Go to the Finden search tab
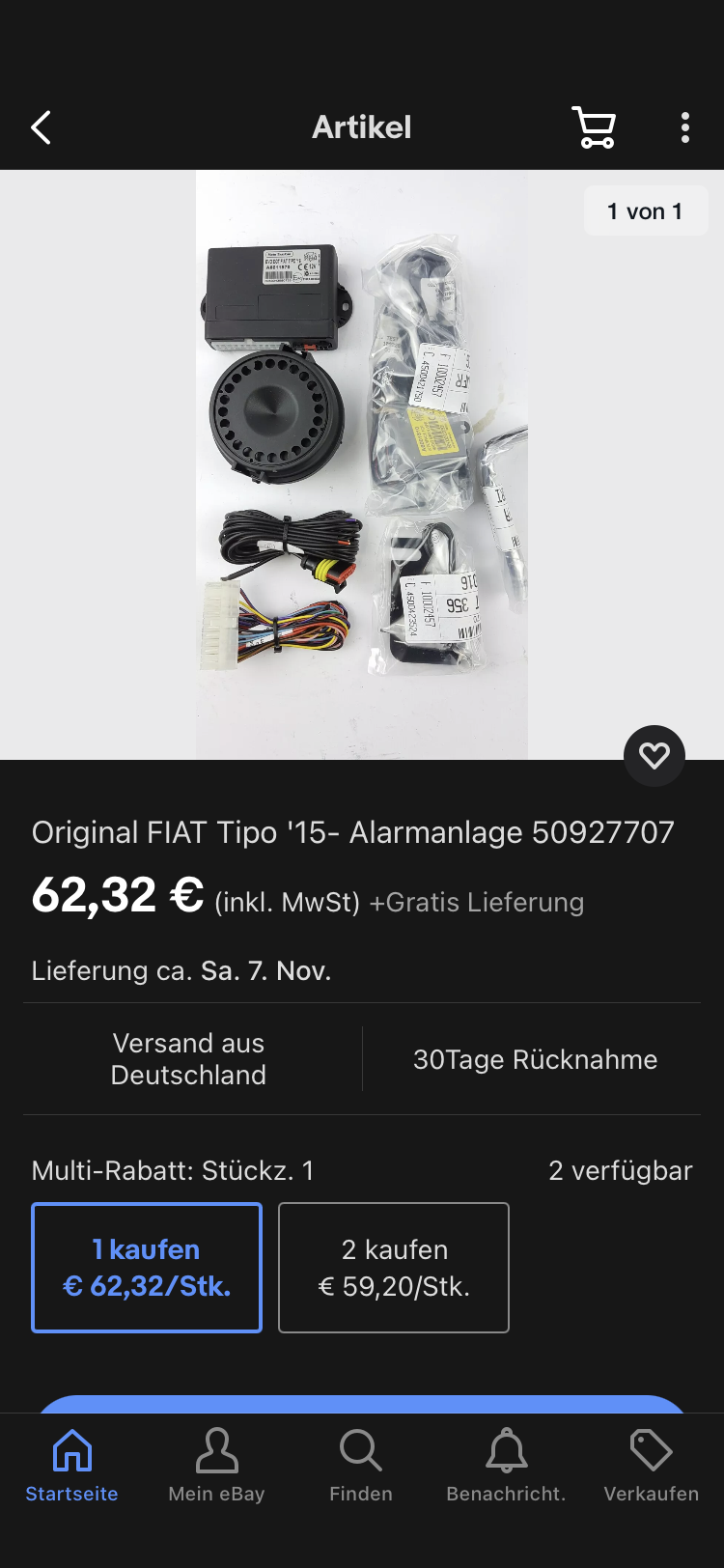The width and height of the screenshot is (724, 1568). coord(361,1466)
